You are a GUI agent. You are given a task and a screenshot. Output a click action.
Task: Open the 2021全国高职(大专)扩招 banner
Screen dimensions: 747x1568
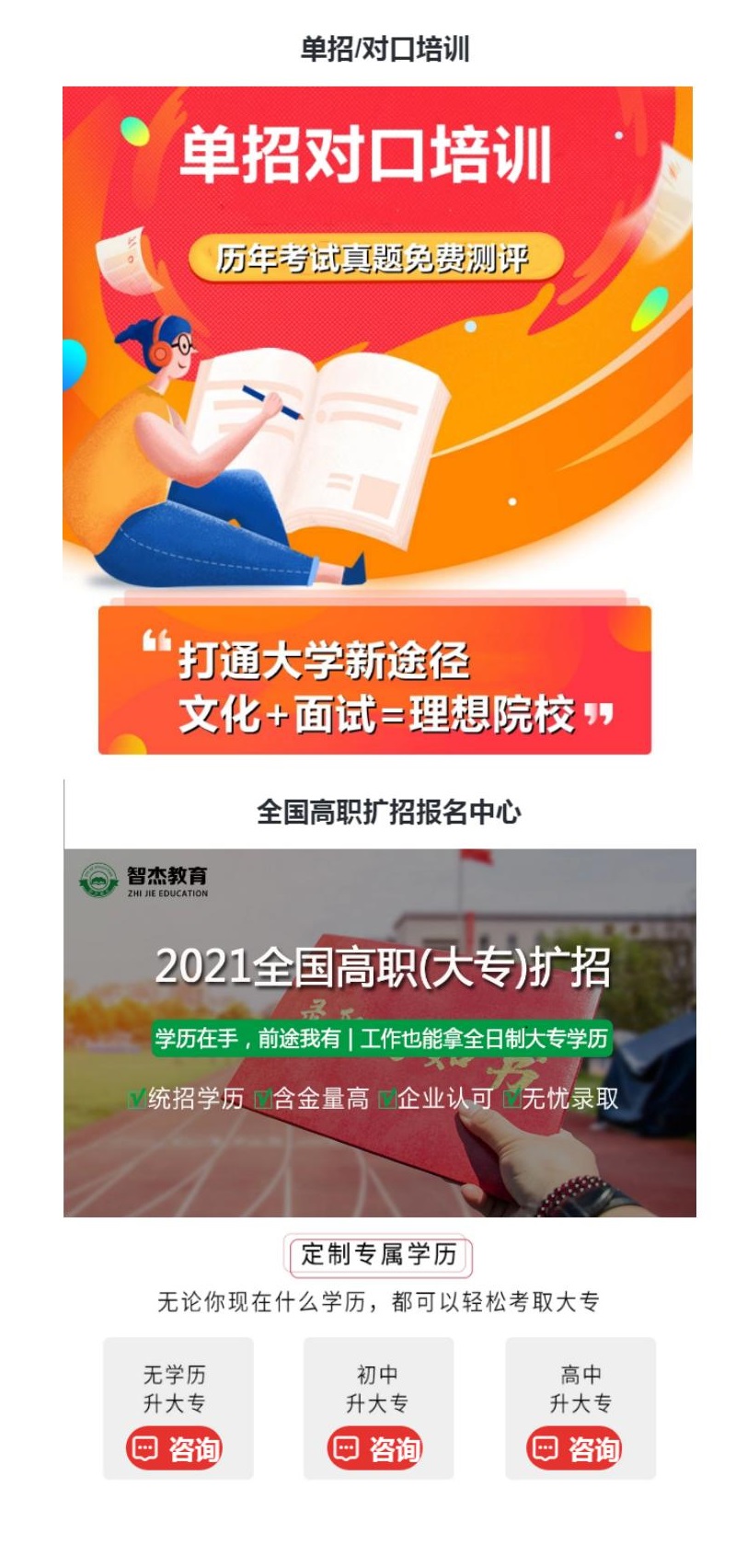379,1032
